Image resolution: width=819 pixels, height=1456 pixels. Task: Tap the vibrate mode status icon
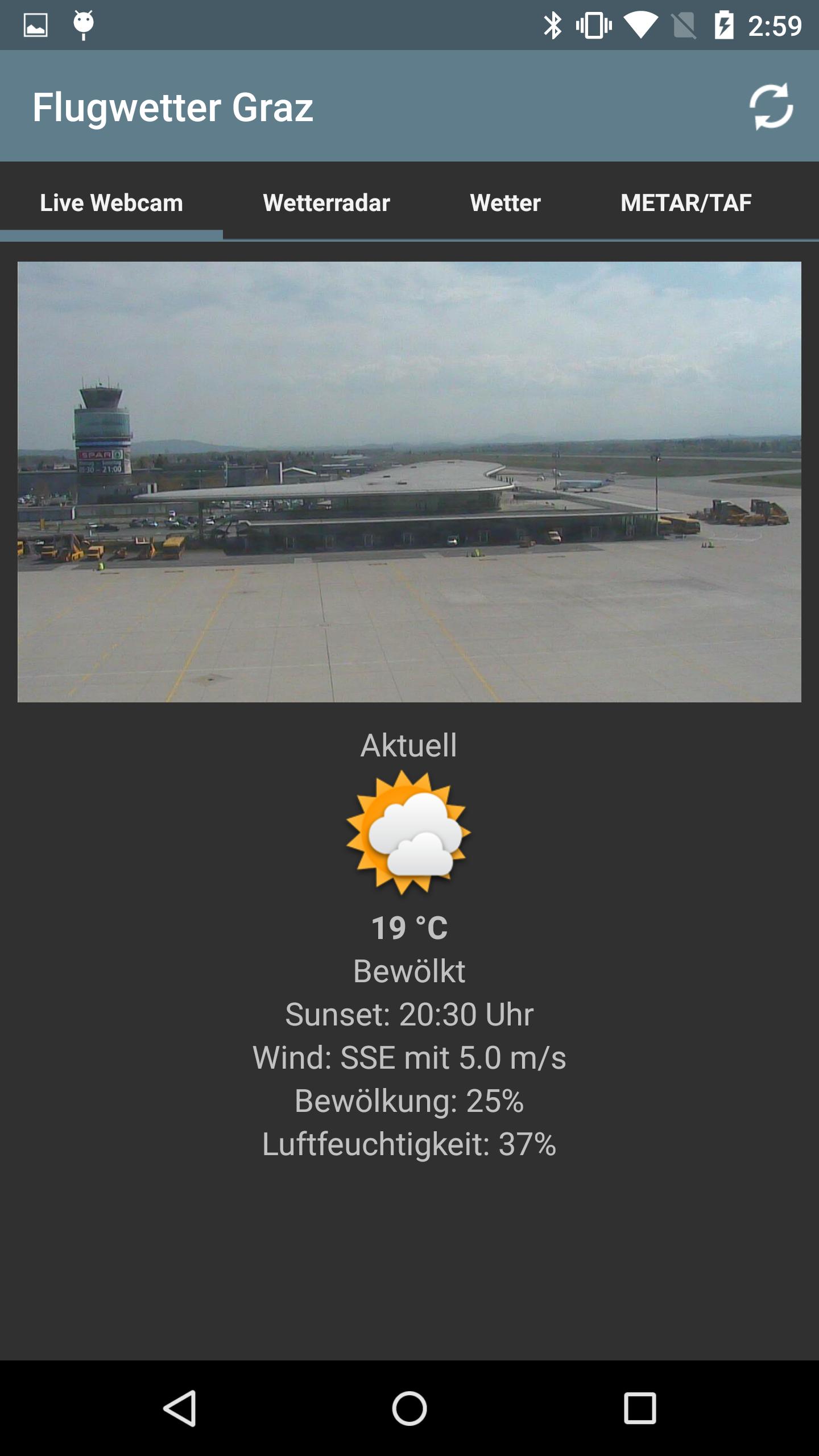(593, 24)
